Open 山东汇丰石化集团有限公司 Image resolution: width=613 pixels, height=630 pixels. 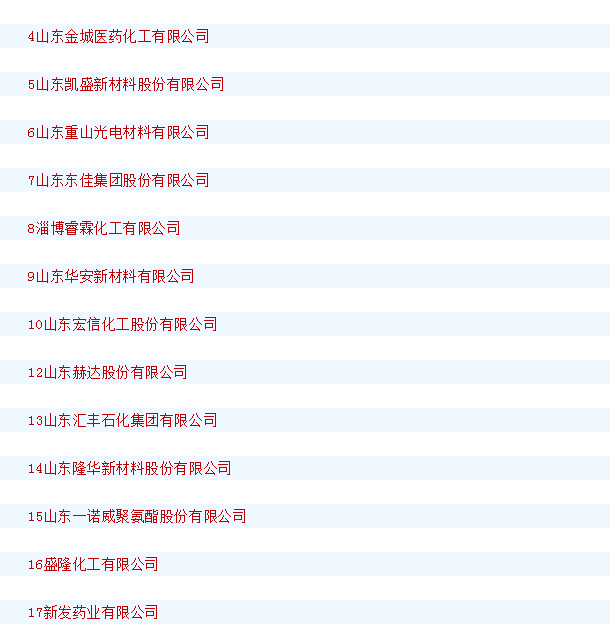tap(123, 421)
